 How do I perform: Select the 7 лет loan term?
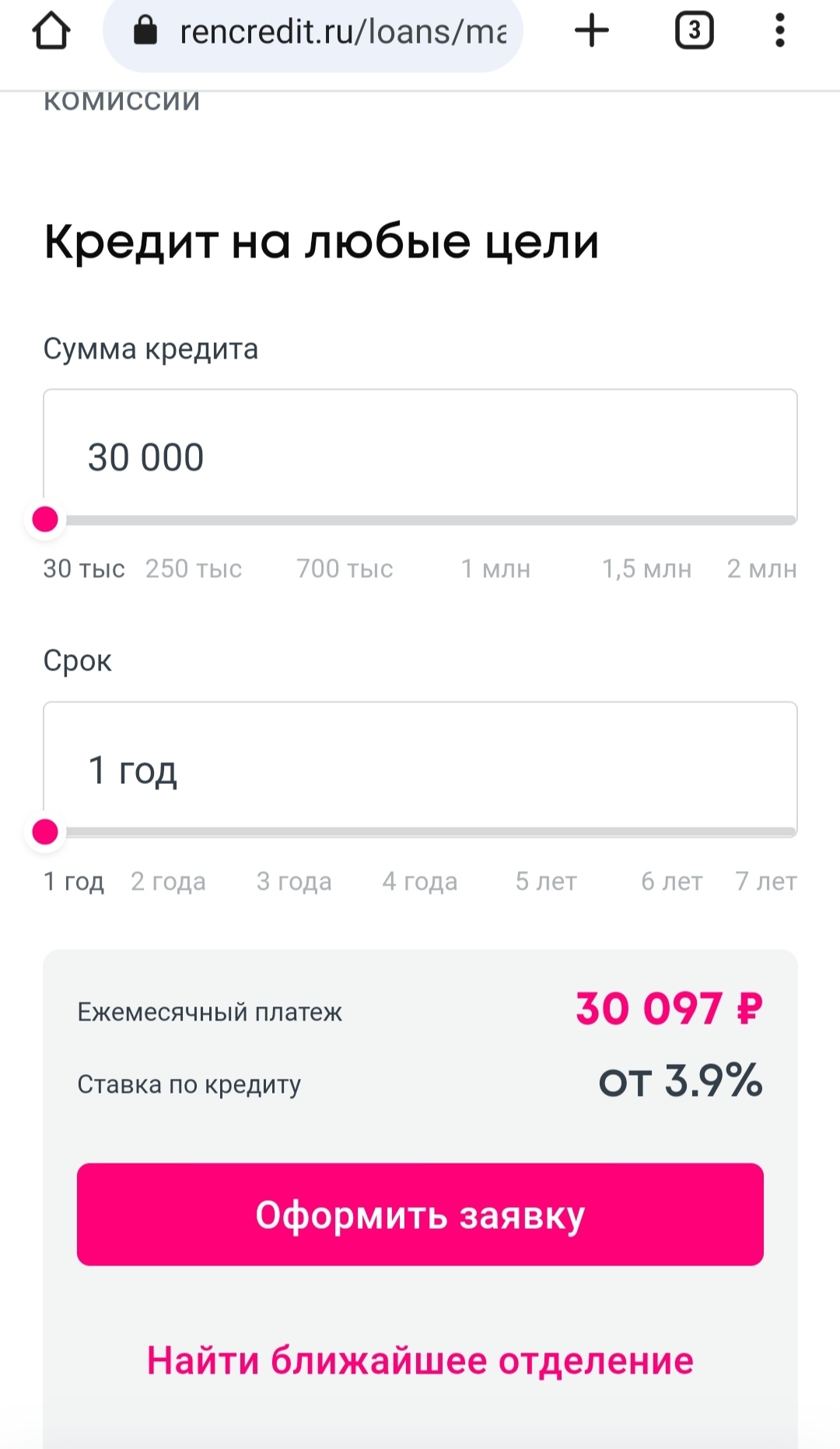pyautogui.click(x=766, y=881)
